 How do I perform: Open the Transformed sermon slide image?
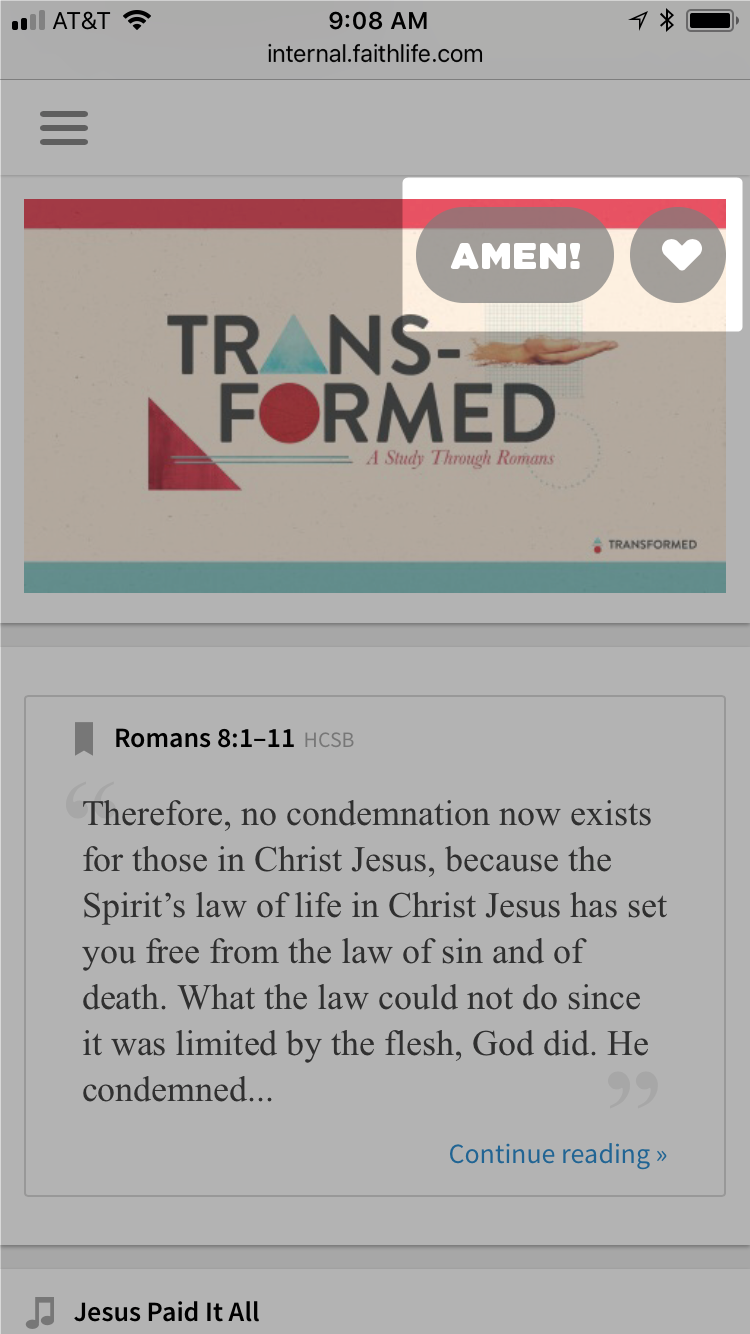click(375, 396)
